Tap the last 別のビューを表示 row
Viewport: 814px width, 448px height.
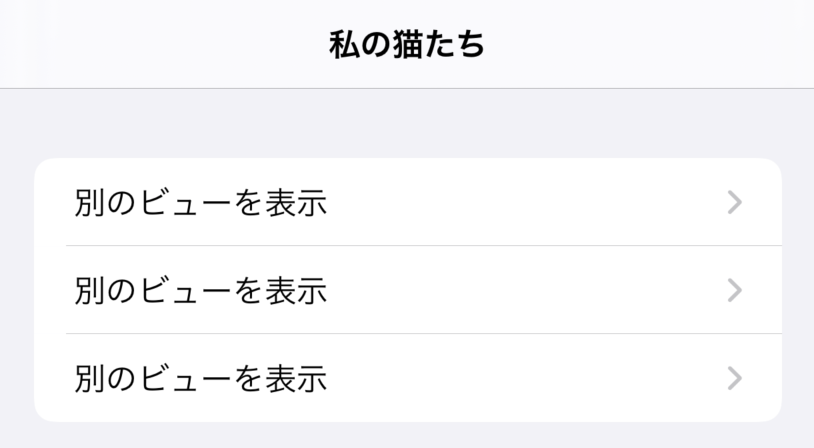pos(407,378)
